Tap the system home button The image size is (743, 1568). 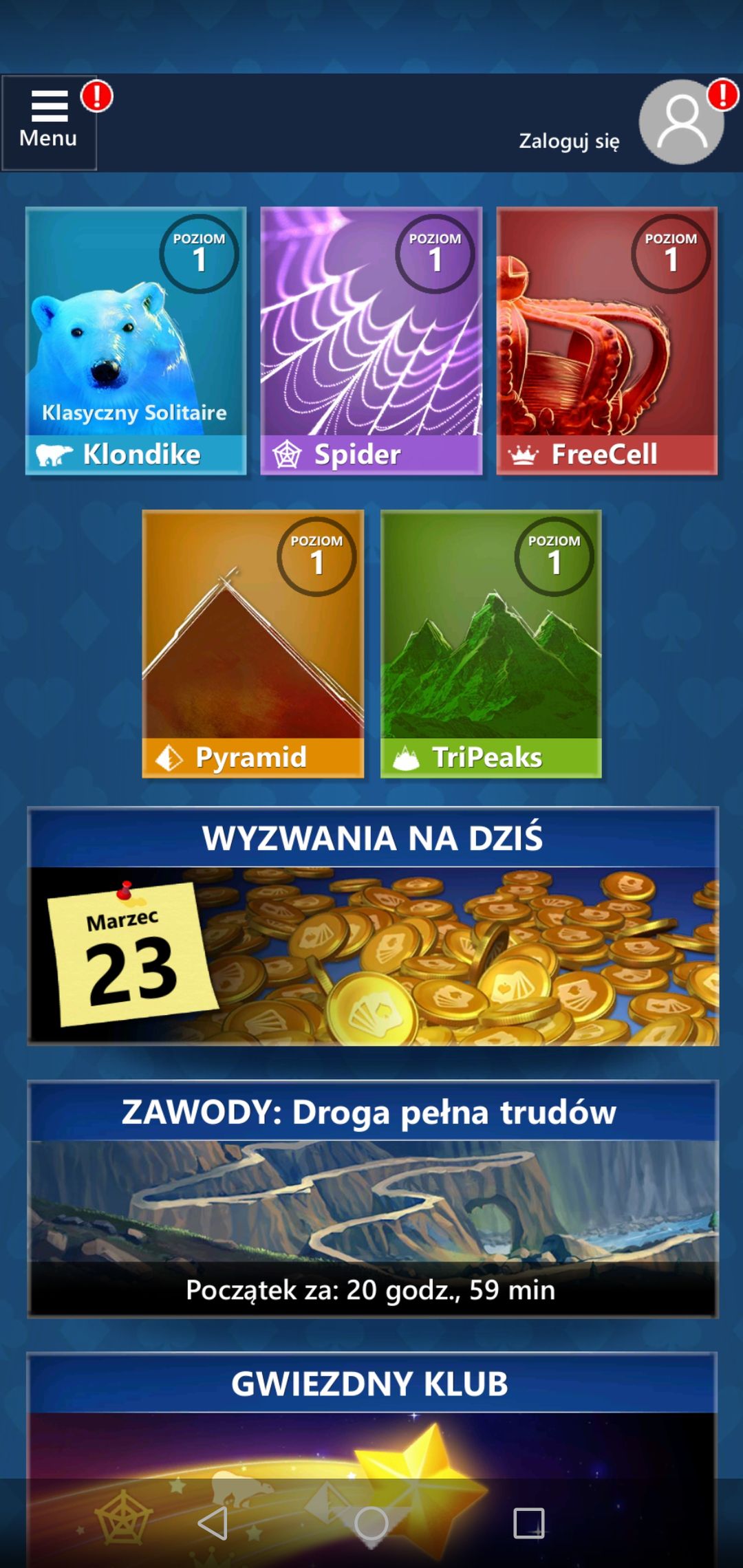click(371, 1523)
